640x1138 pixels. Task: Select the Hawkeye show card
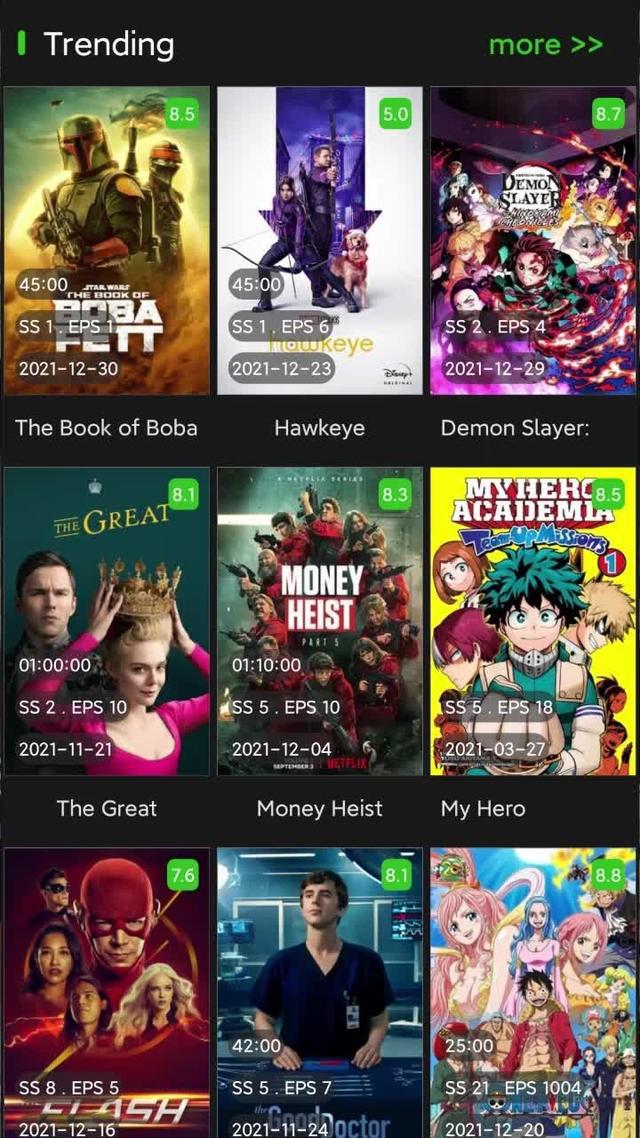coord(320,241)
